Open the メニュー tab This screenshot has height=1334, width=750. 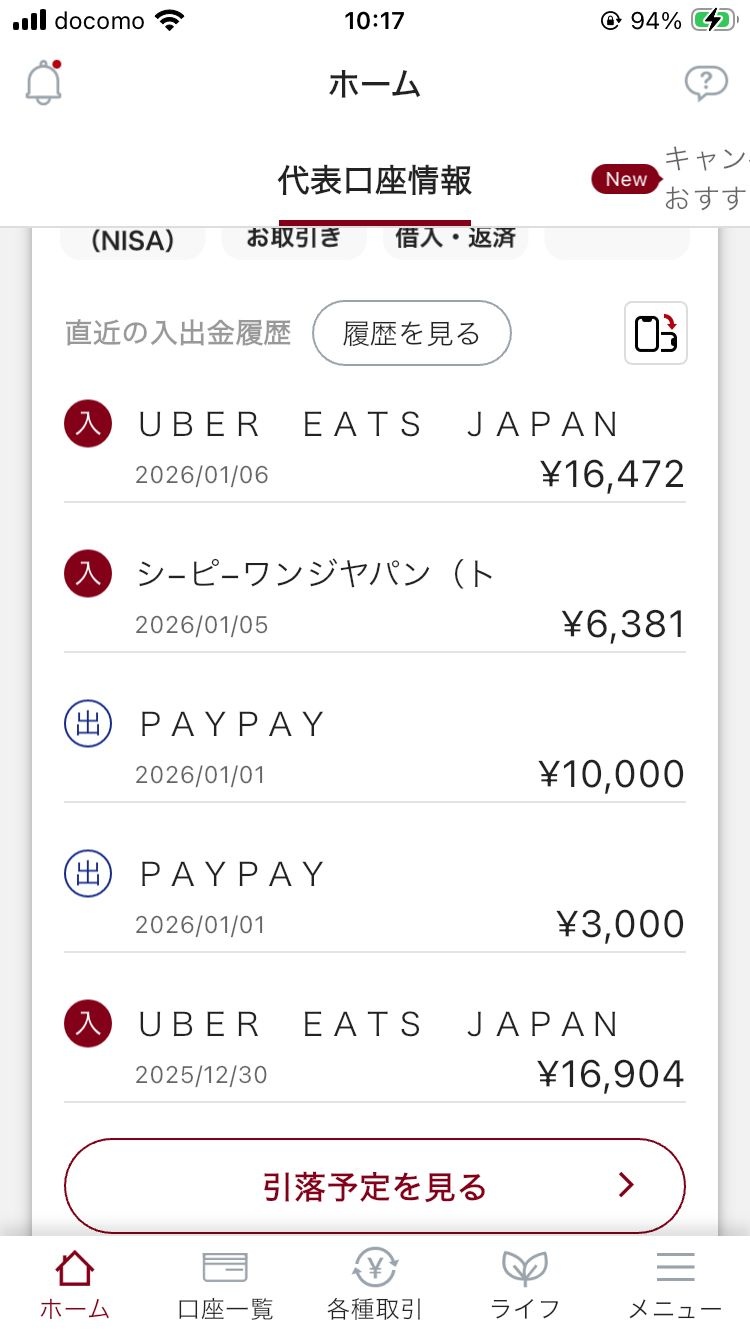tap(675, 1285)
